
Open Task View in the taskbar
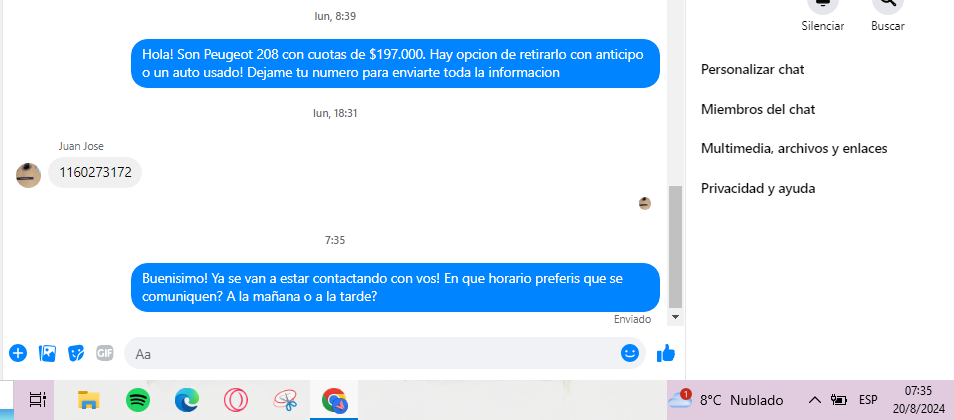(37, 400)
